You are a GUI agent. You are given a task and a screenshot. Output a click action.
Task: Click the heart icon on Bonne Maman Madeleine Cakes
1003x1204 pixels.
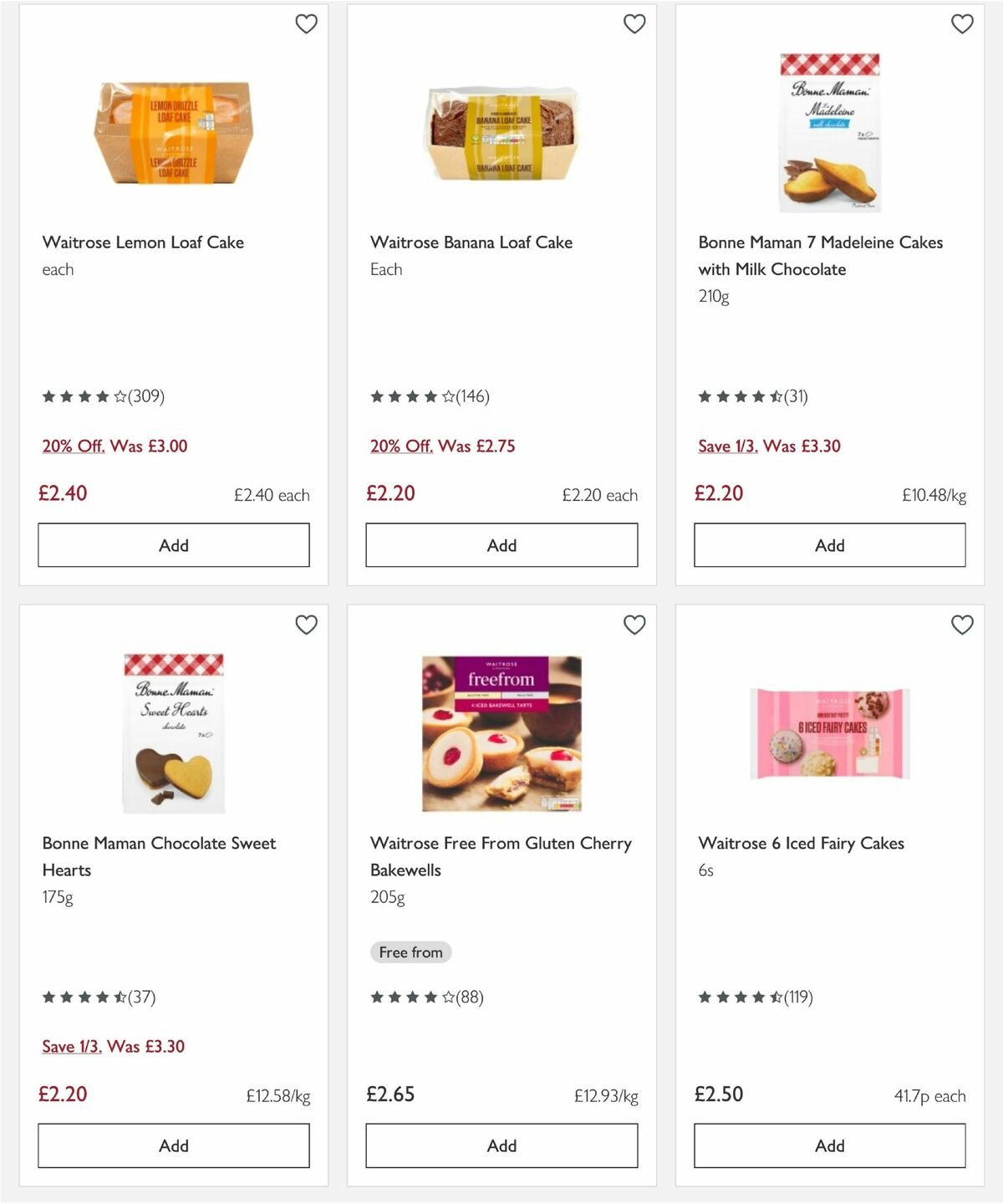point(962,24)
